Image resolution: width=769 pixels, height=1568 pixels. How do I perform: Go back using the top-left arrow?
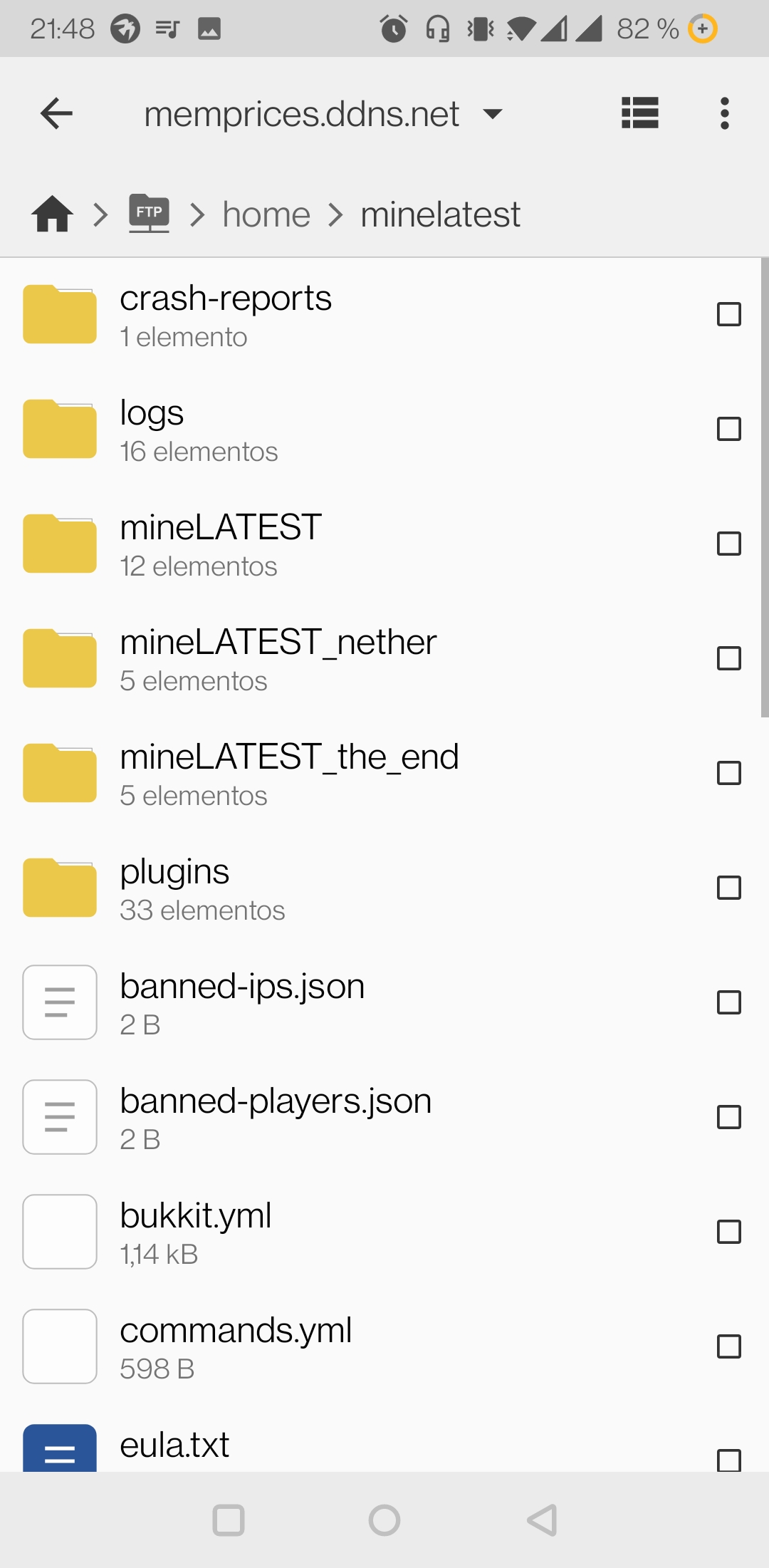coord(57,114)
